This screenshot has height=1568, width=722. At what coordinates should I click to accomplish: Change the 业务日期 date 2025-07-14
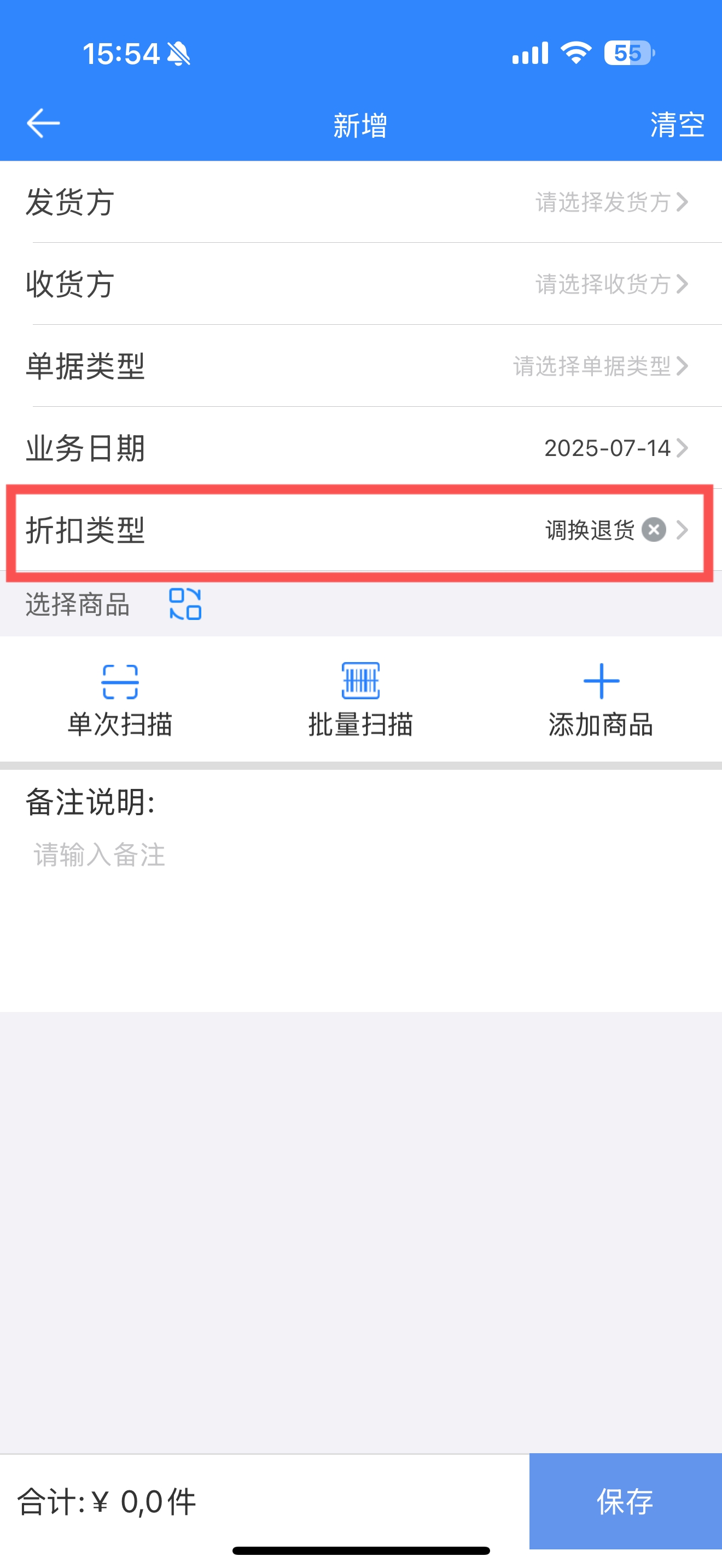coord(361,448)
